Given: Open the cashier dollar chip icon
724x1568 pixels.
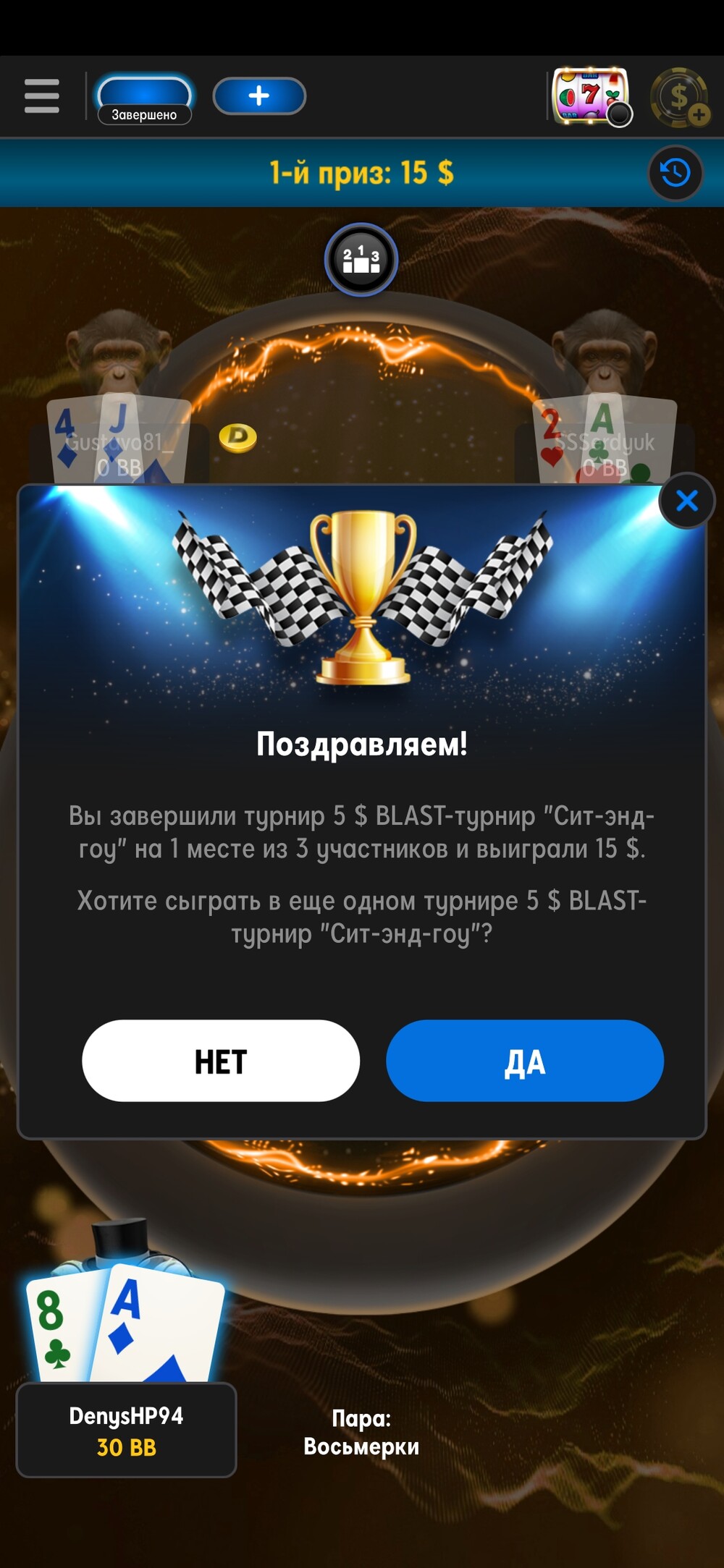Looking at the screenshot, I should pyautogui.click(x=680, y=97).
